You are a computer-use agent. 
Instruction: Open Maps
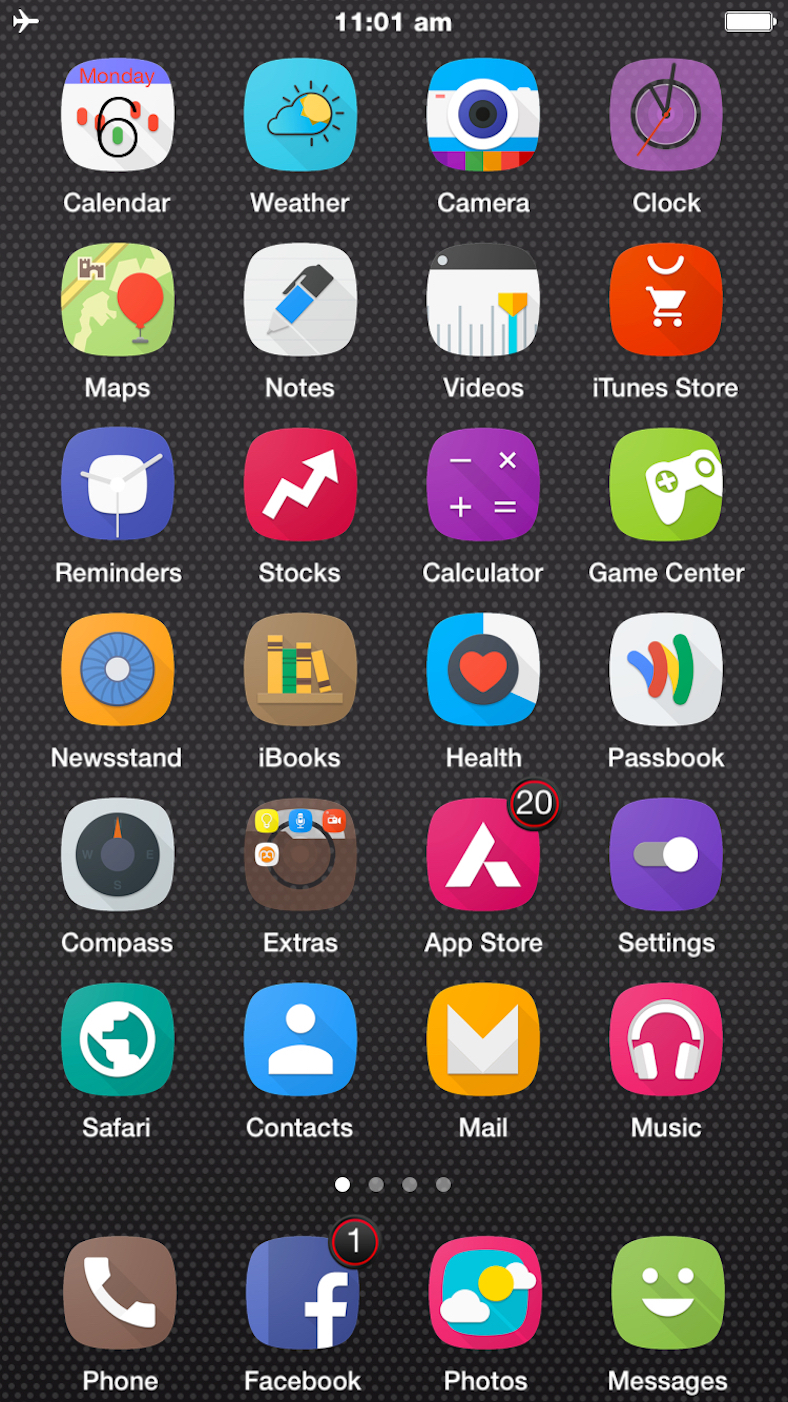117,300
